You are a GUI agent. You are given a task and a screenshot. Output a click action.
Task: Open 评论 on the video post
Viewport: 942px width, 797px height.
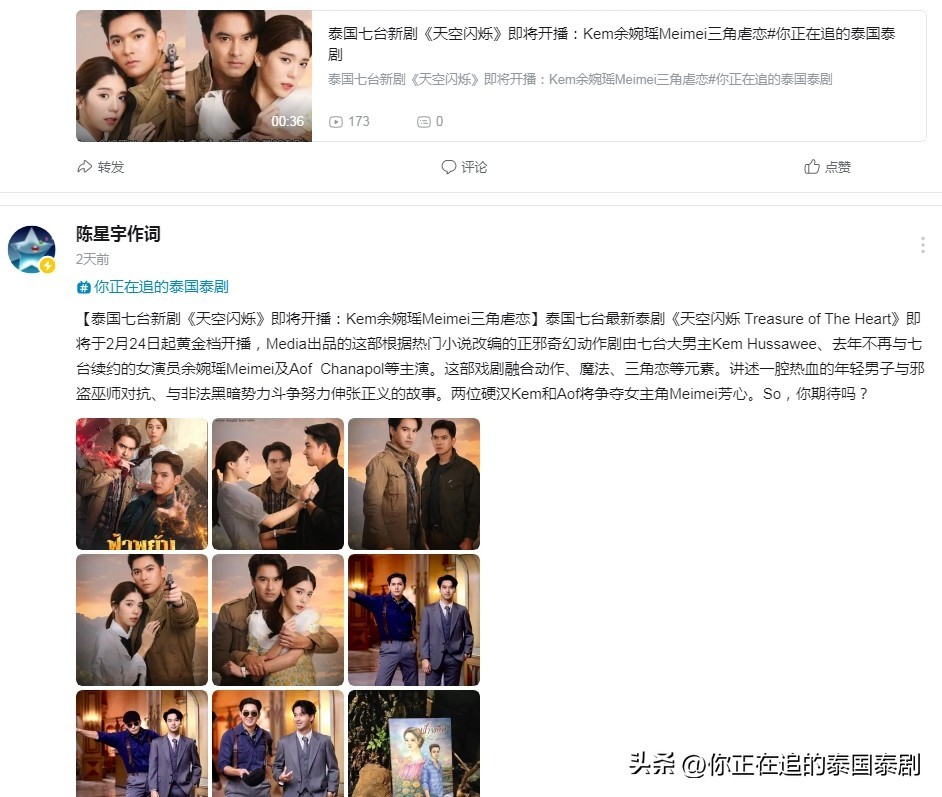click(465, 167)
